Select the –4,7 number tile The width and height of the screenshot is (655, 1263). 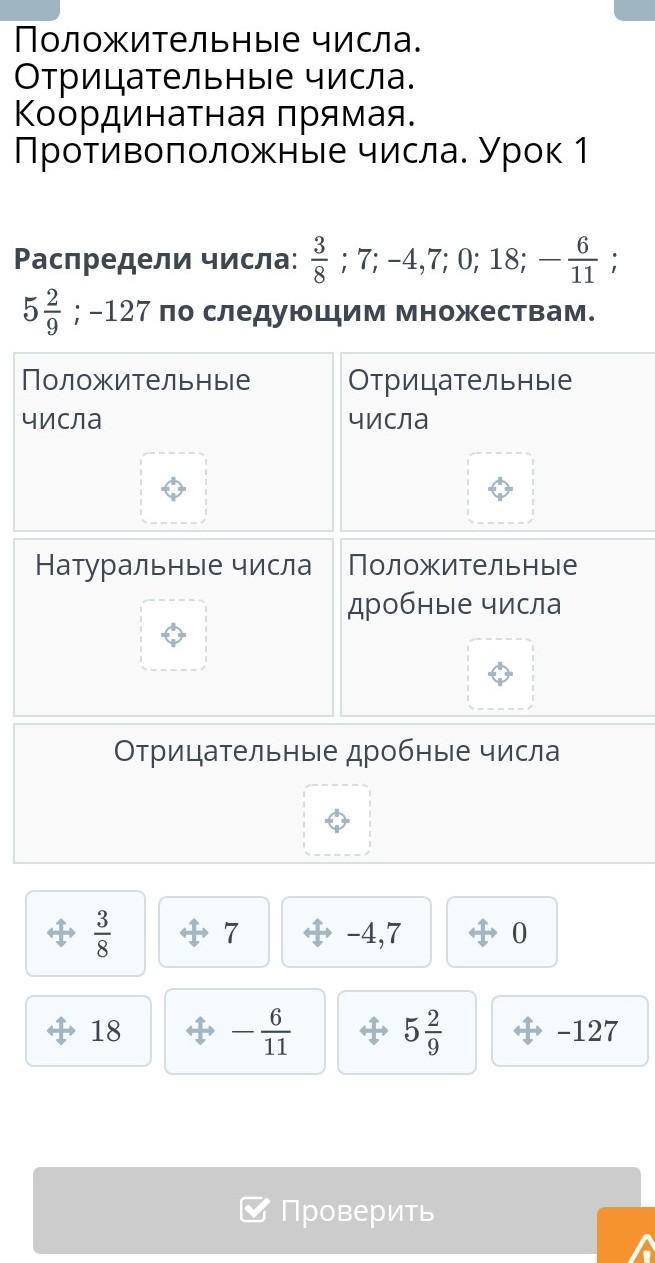click(356, 932)
